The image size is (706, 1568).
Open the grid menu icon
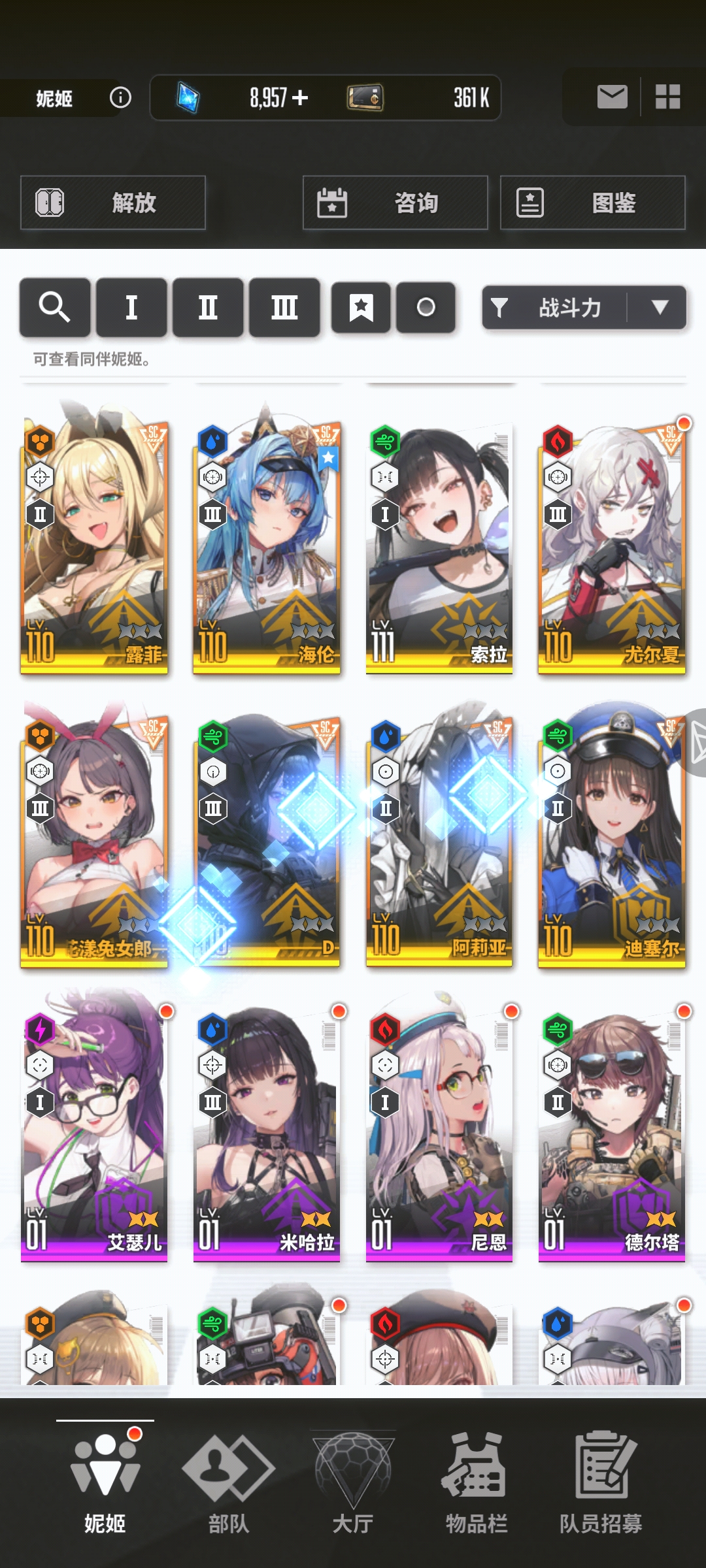pos(667,97)
